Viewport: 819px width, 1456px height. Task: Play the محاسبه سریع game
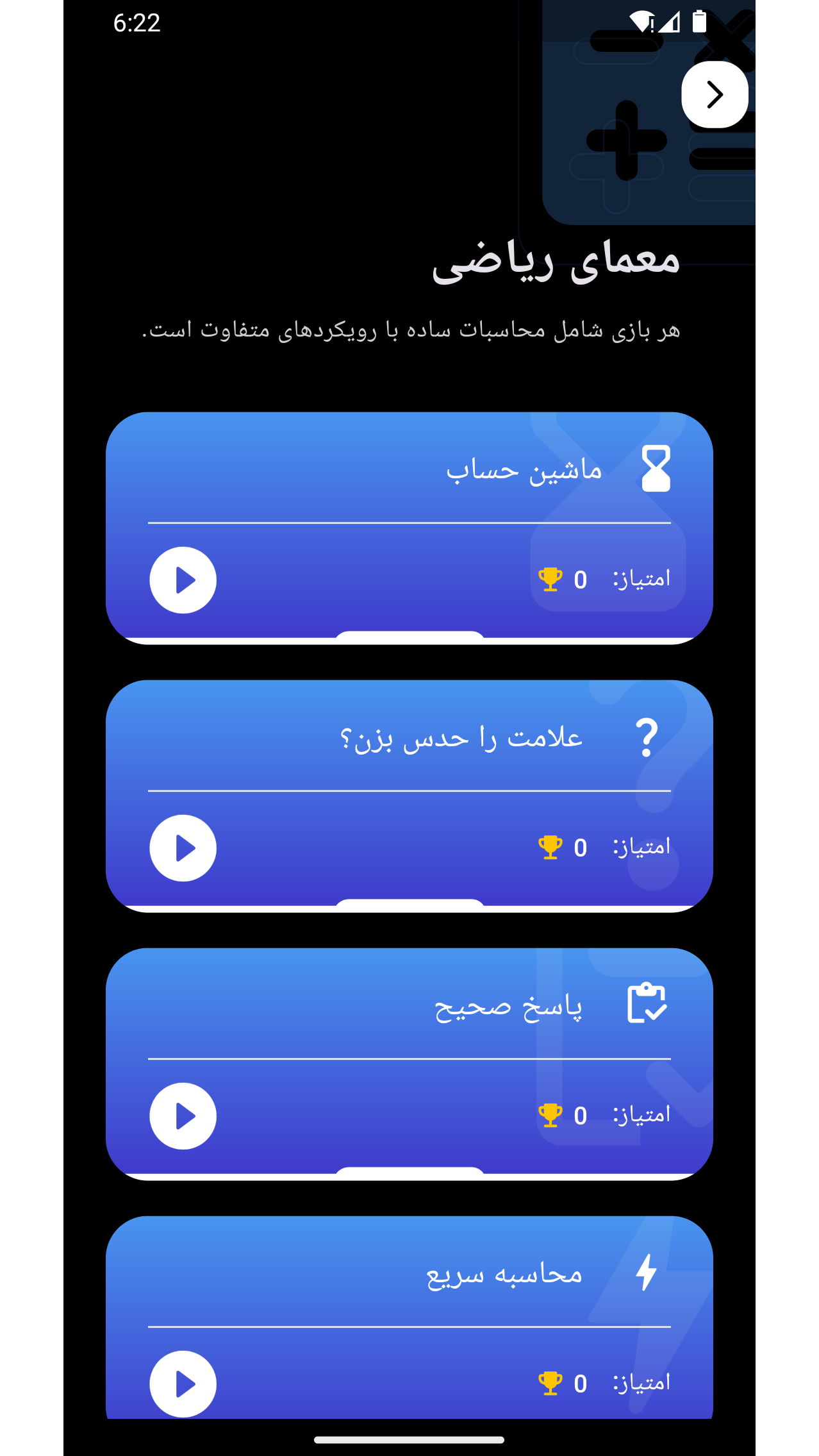click(183, 1384)
